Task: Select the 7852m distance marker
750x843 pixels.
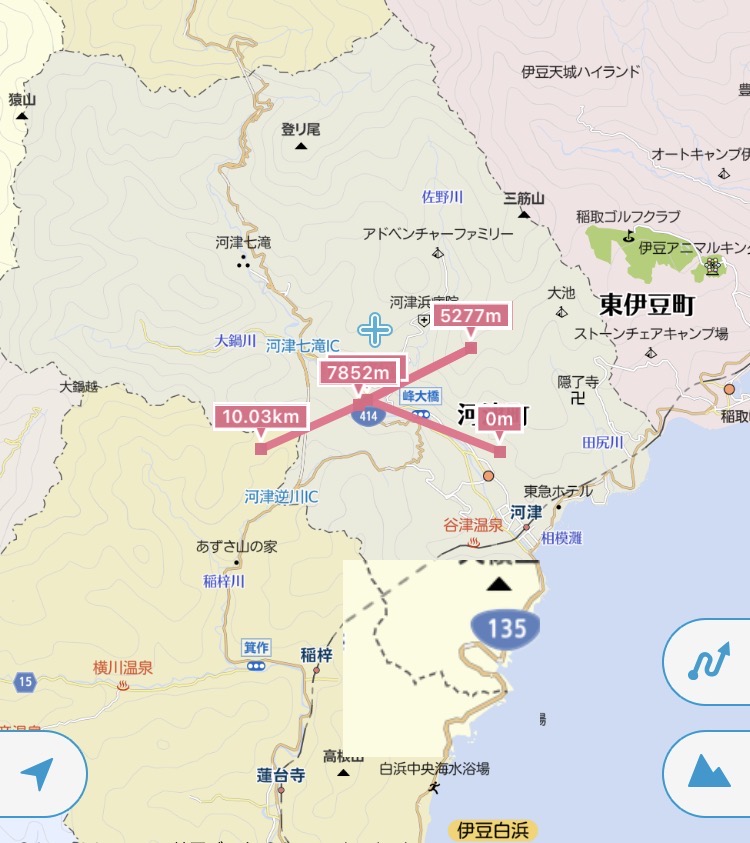Action: tap(360, 373)
